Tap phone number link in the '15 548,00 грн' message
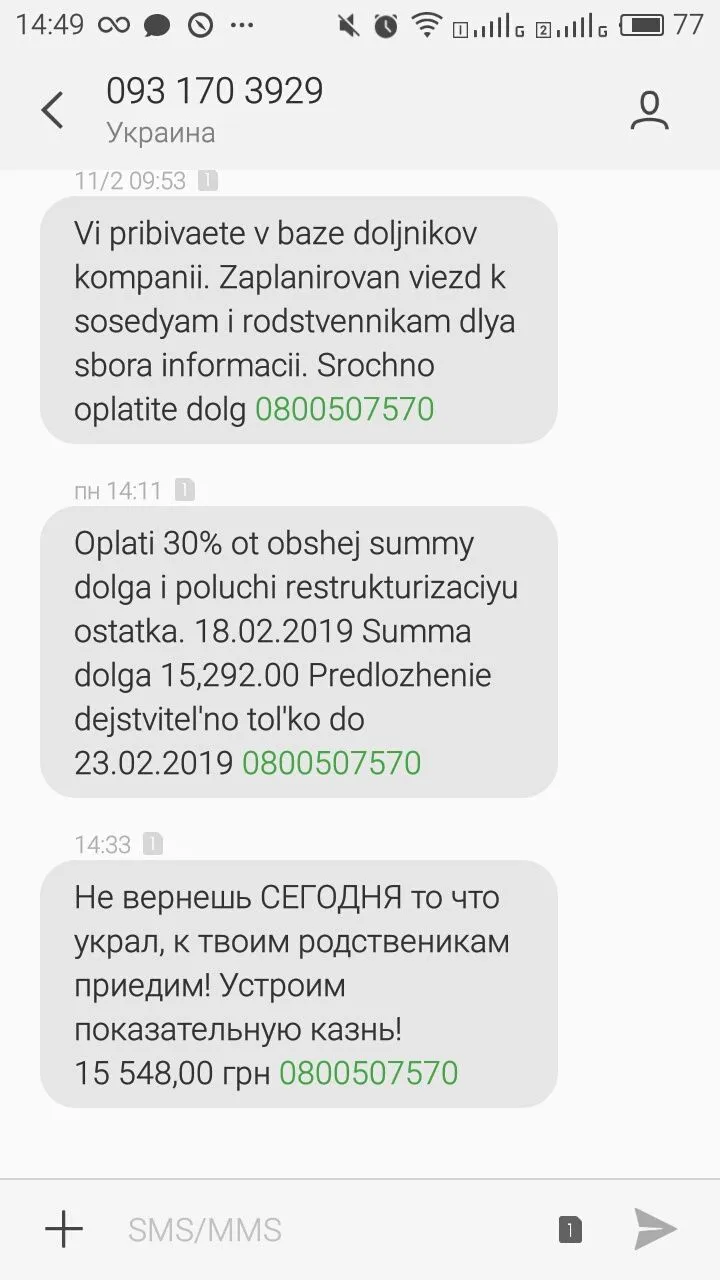The image size is (720, 1280). click(x=368, y=1073)
